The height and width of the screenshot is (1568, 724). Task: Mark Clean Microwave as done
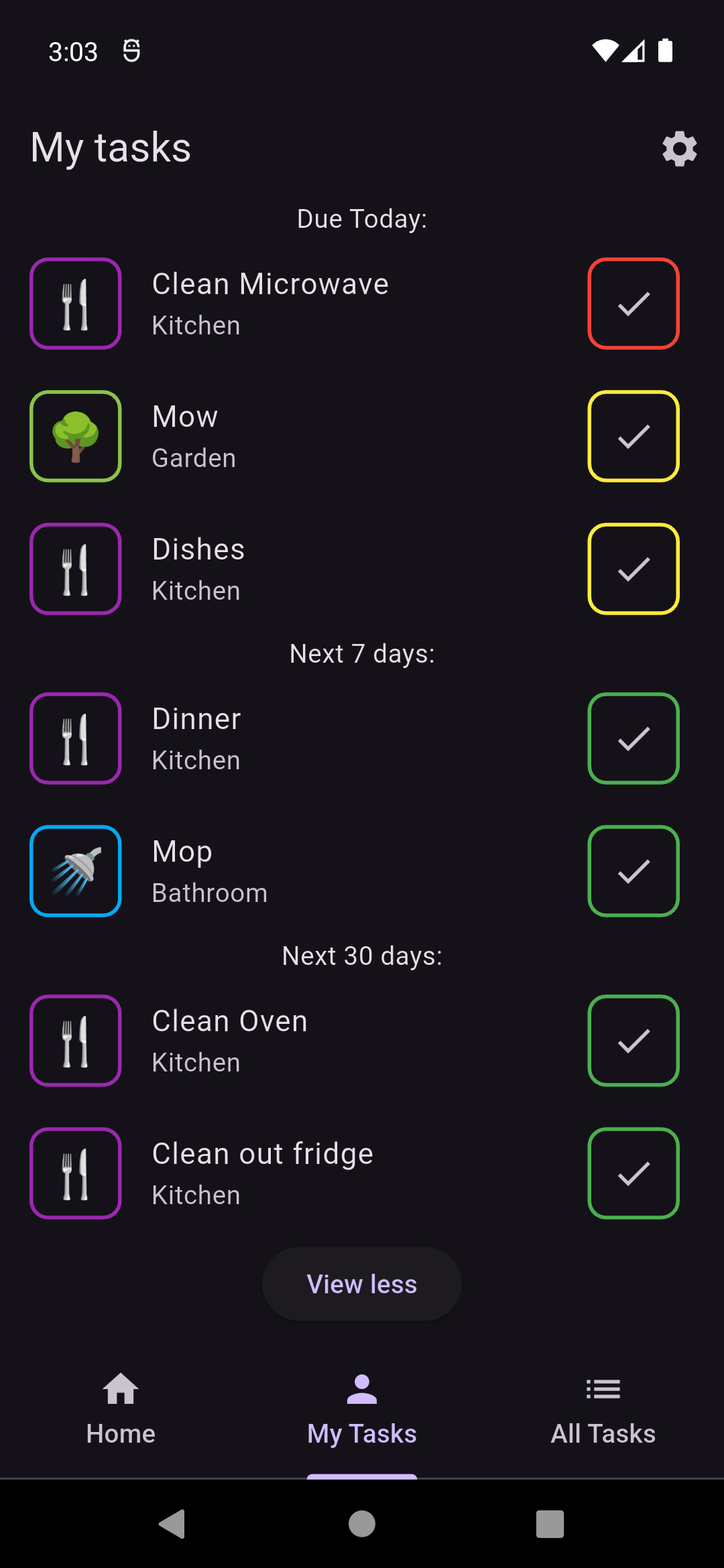point(633,304)
